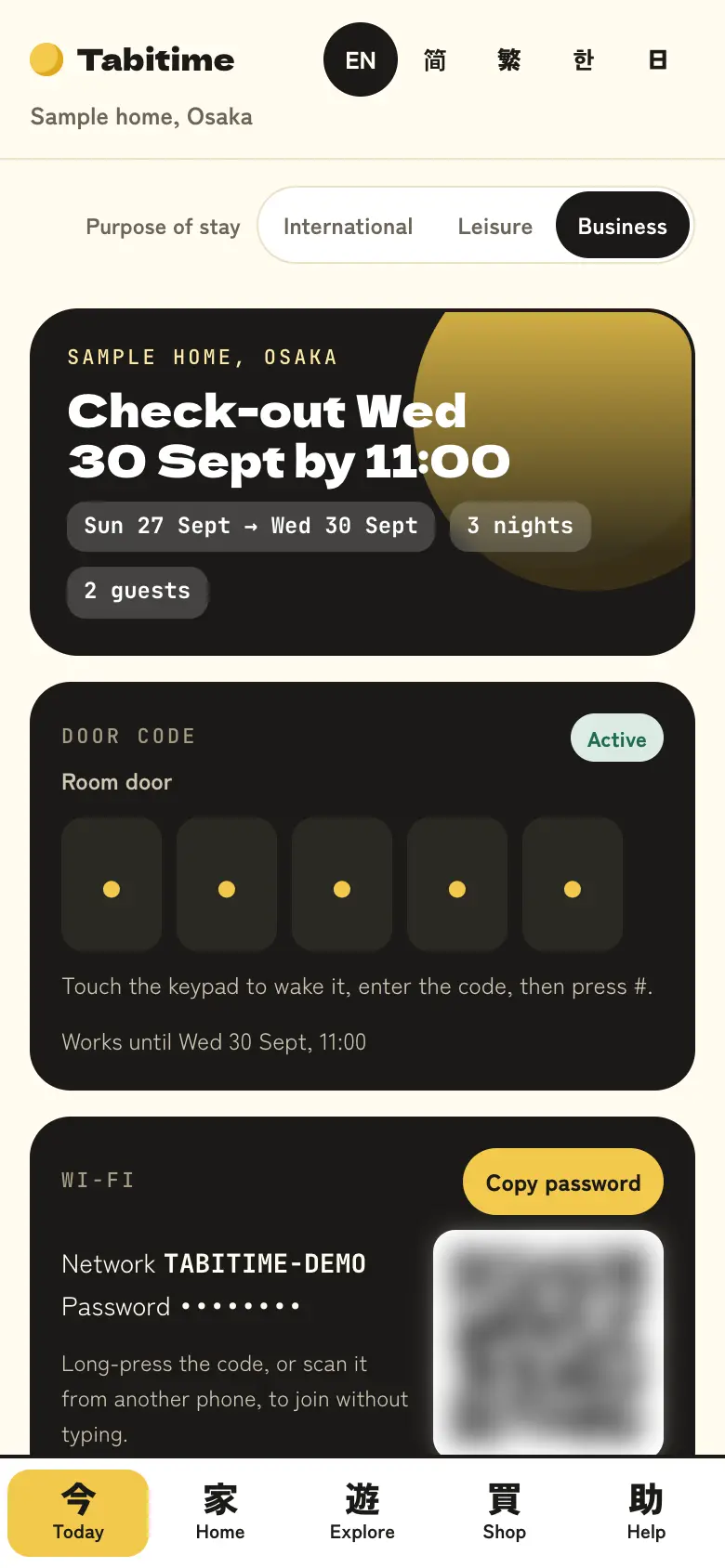Go to the Today tab

tap(78, 1512)
